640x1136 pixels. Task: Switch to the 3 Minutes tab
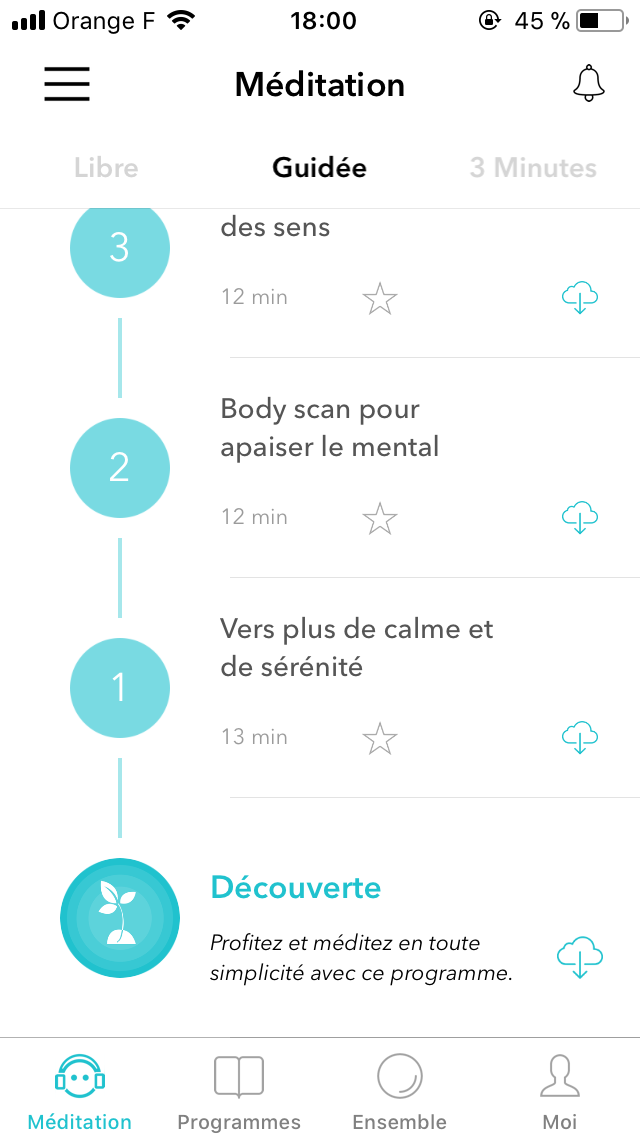click(x=533, y=168)
